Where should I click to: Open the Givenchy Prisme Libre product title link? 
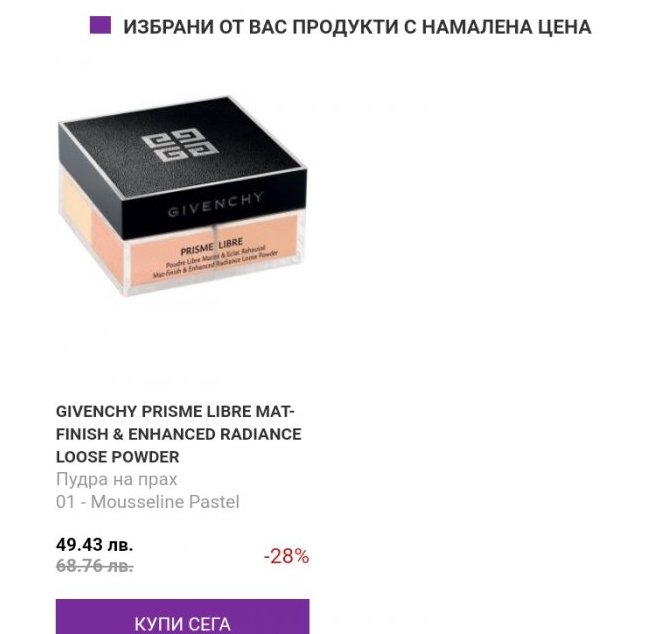[x=178, y=434]
